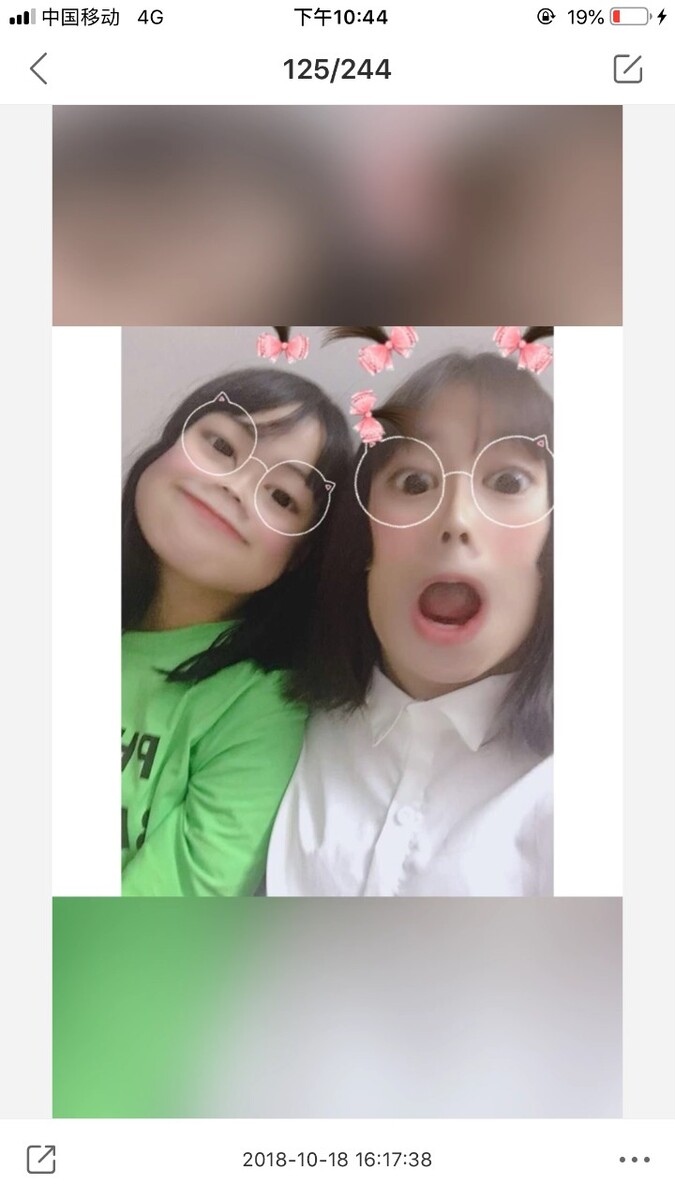Share this photo via the share icon
The width and height of the screenshot is (675, 1200).
41,1159
